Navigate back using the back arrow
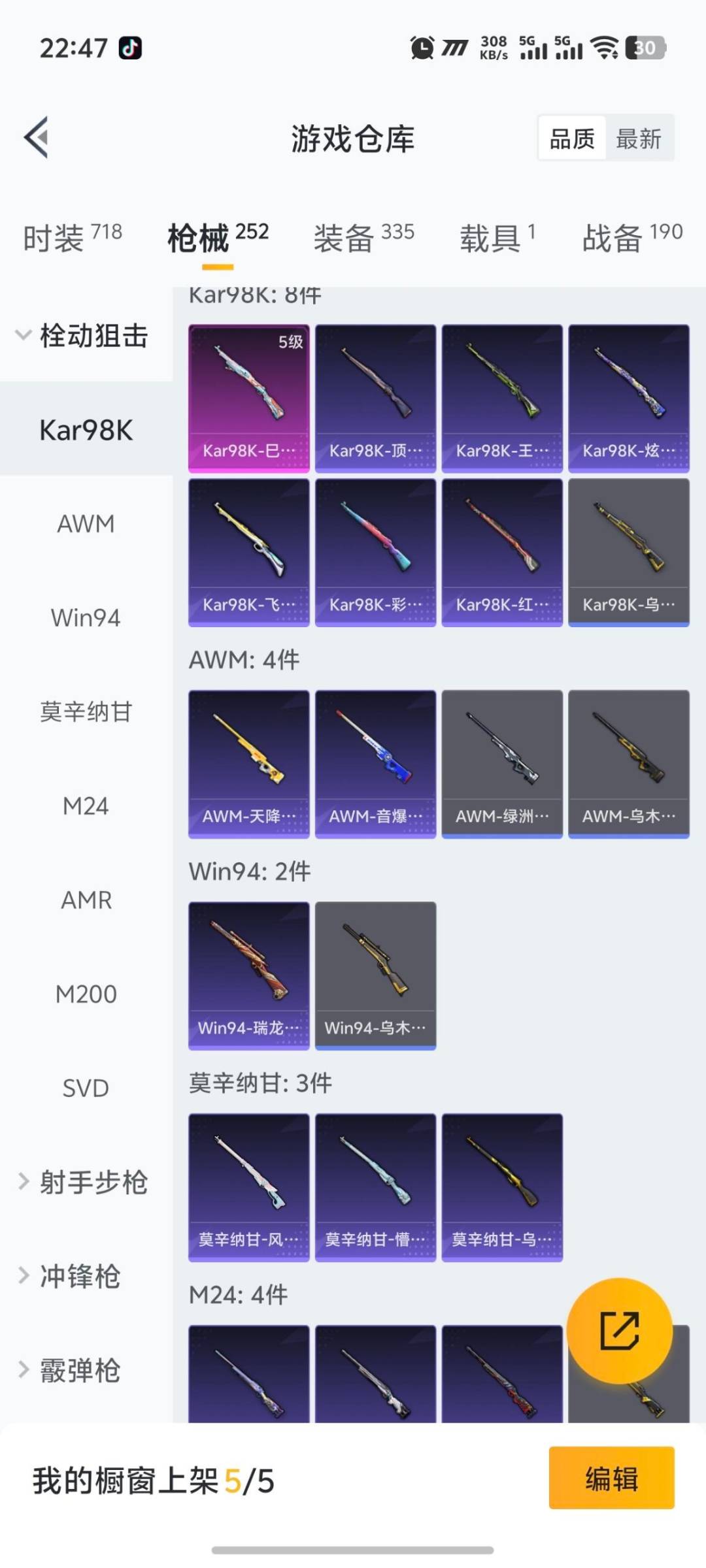The height and width of the screenshot is (1568, 706). point(37,137)
